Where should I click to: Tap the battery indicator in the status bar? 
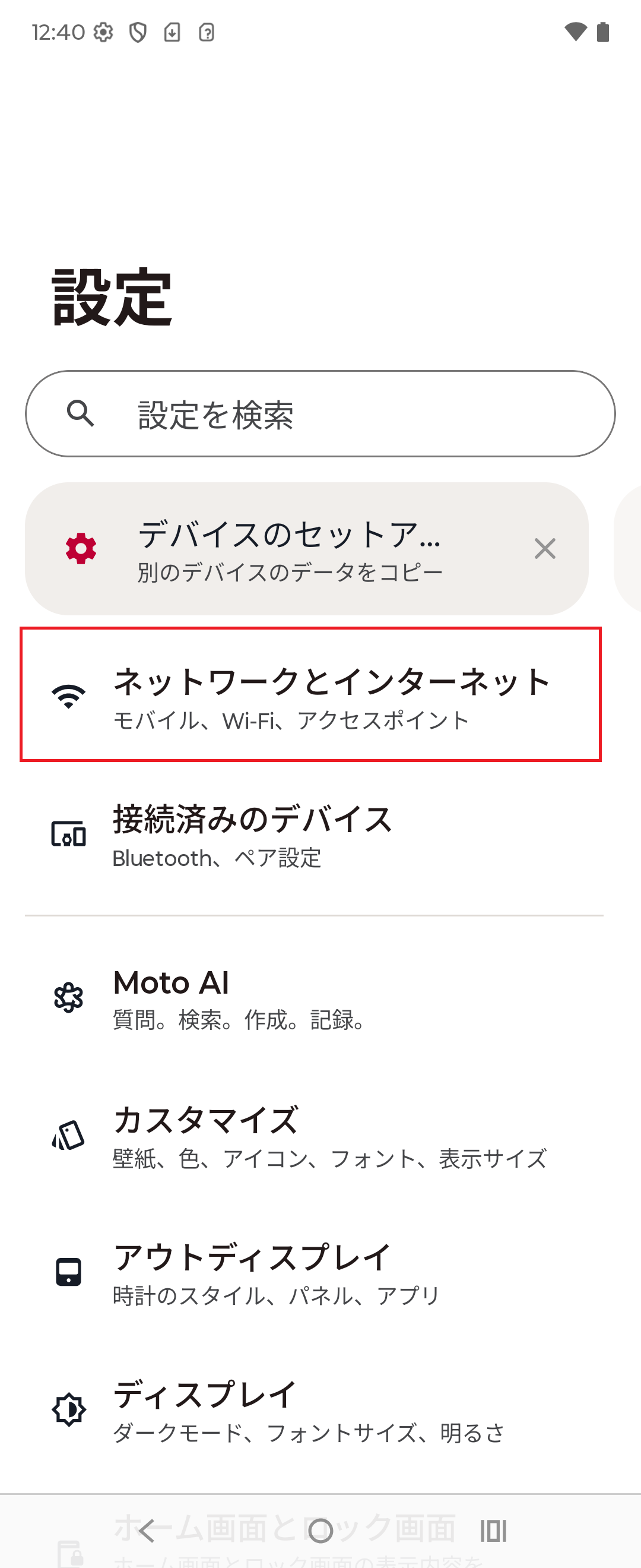[x=602, y=32]
